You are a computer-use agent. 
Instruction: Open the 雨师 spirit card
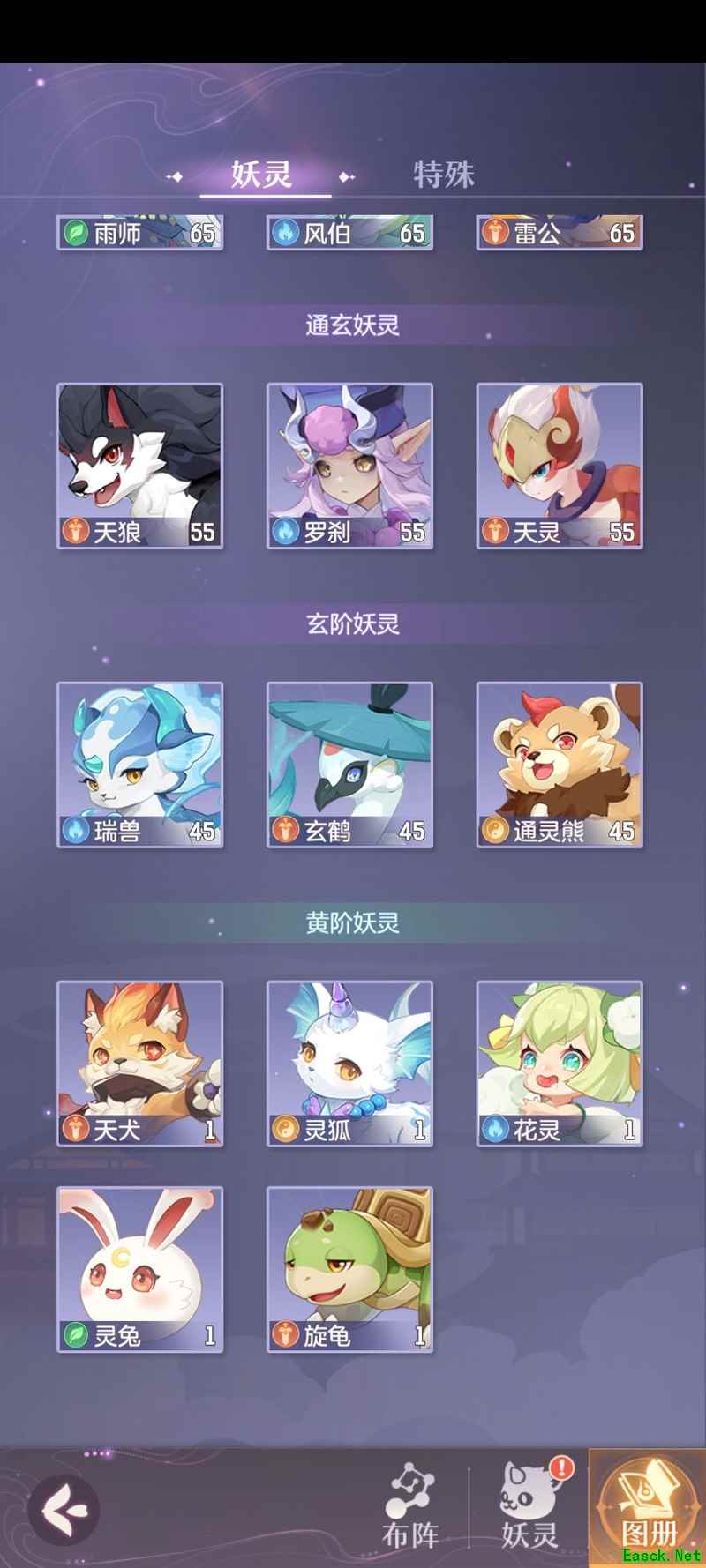click(139, 232)
